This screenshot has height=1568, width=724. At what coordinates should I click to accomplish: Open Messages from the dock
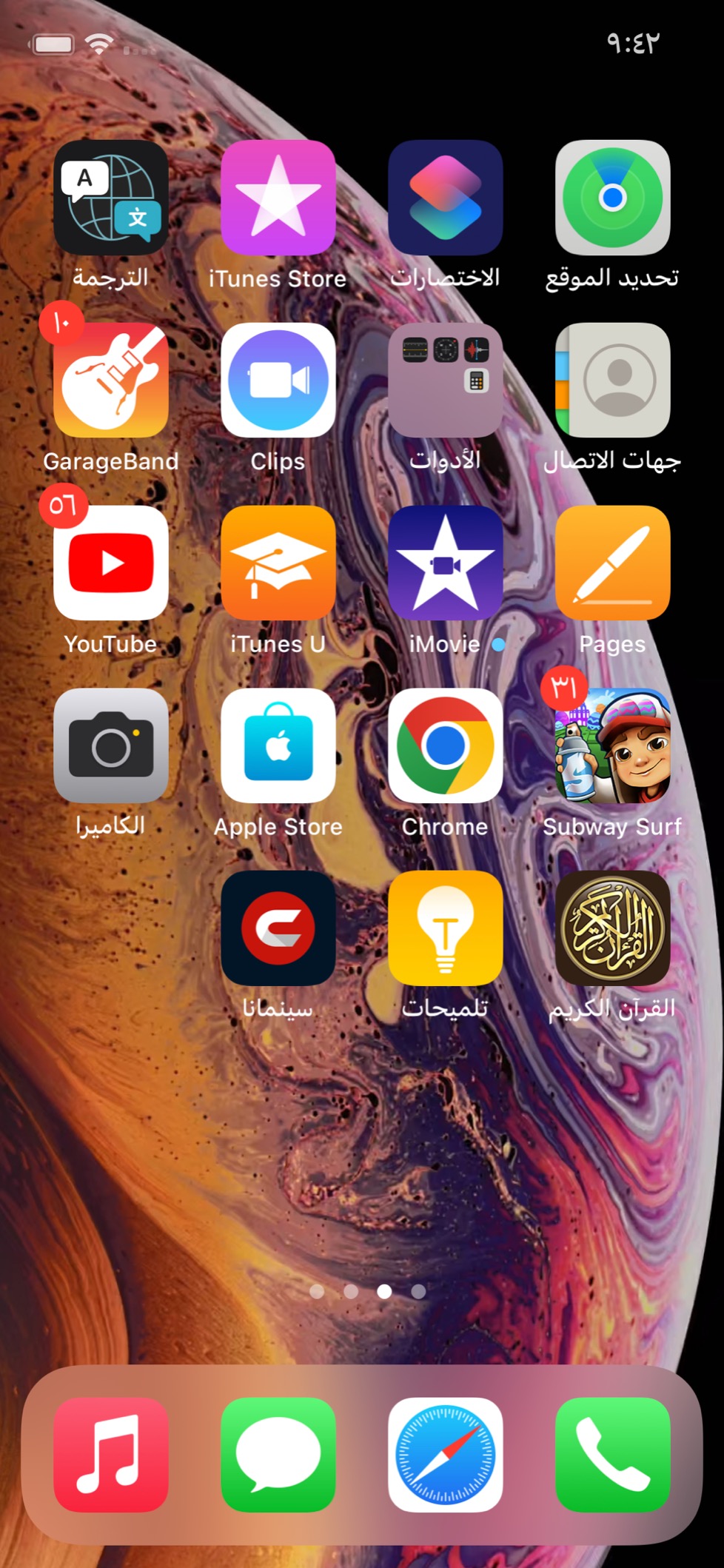[x=278, y=1455]
